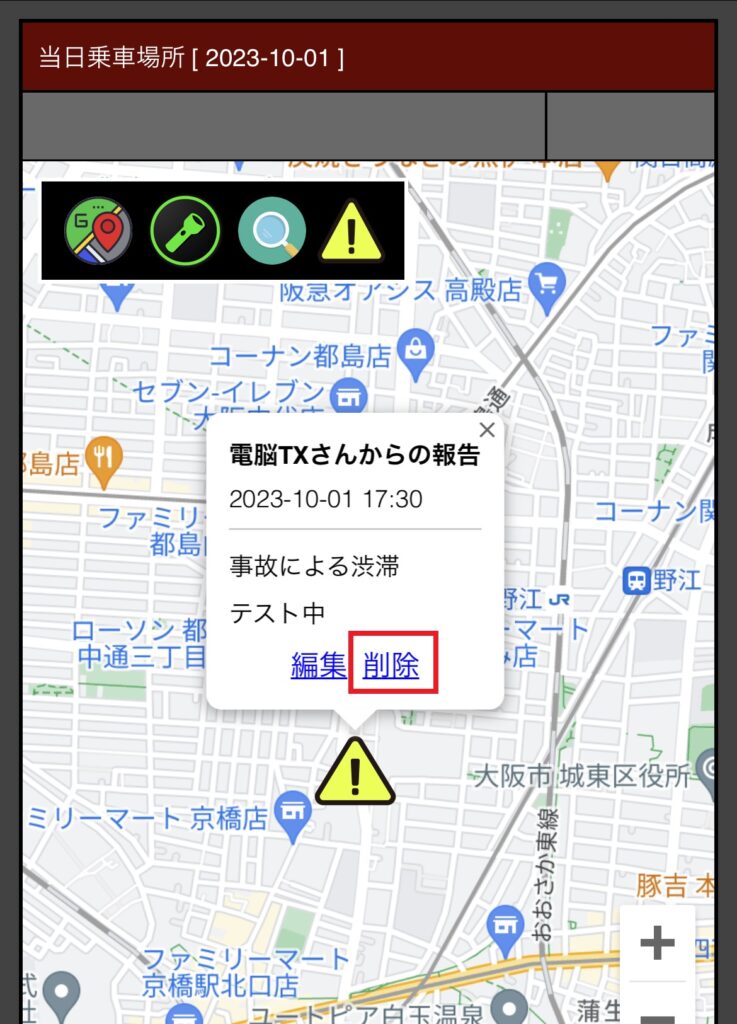Open the Google Maps icon in toolbar
The height and width of the screenshot is (1024, 737).
click(98, 231)
